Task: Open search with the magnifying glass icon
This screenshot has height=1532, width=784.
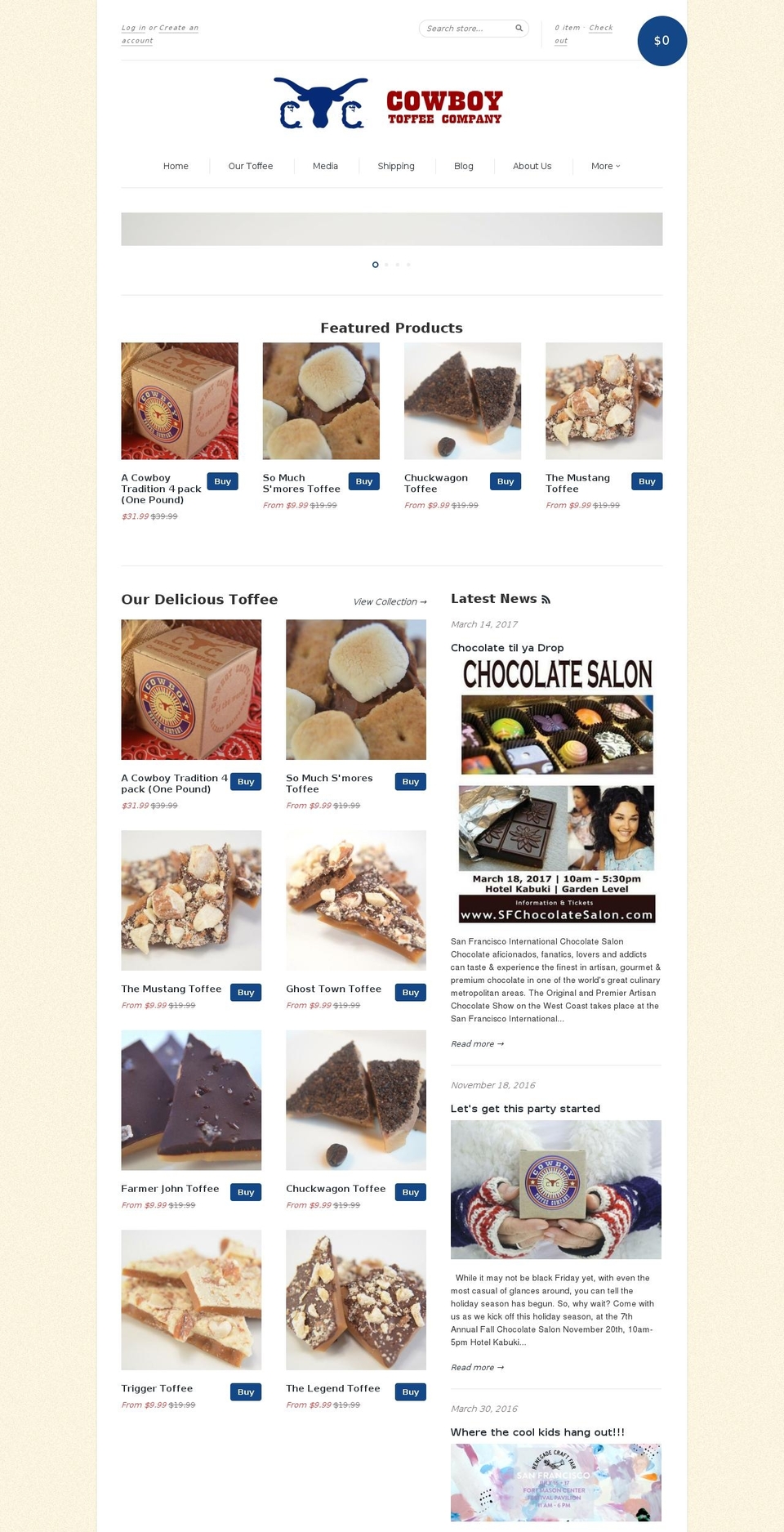Action: [x=518, y=28]
